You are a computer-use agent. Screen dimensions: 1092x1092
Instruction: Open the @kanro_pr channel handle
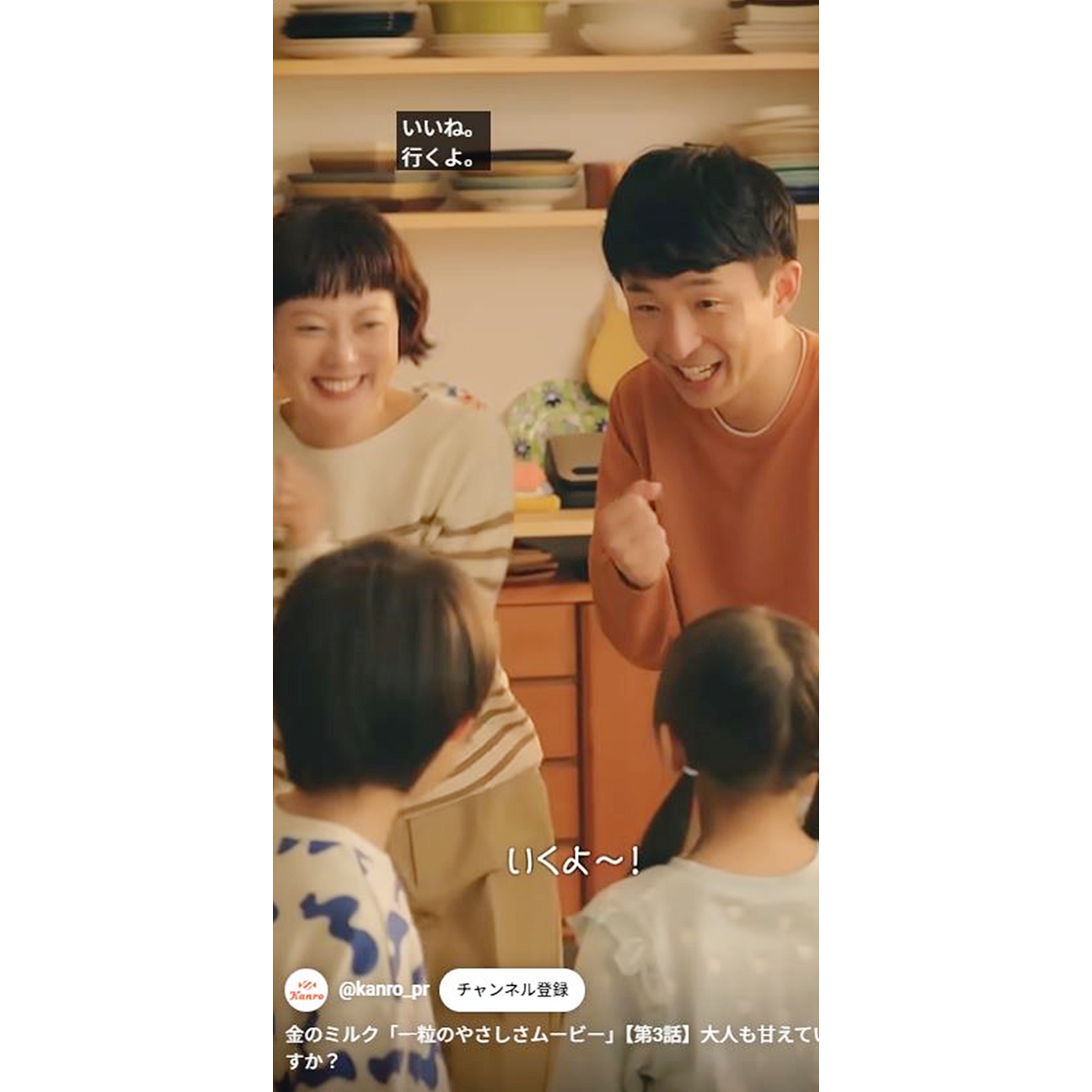[384, 990]
